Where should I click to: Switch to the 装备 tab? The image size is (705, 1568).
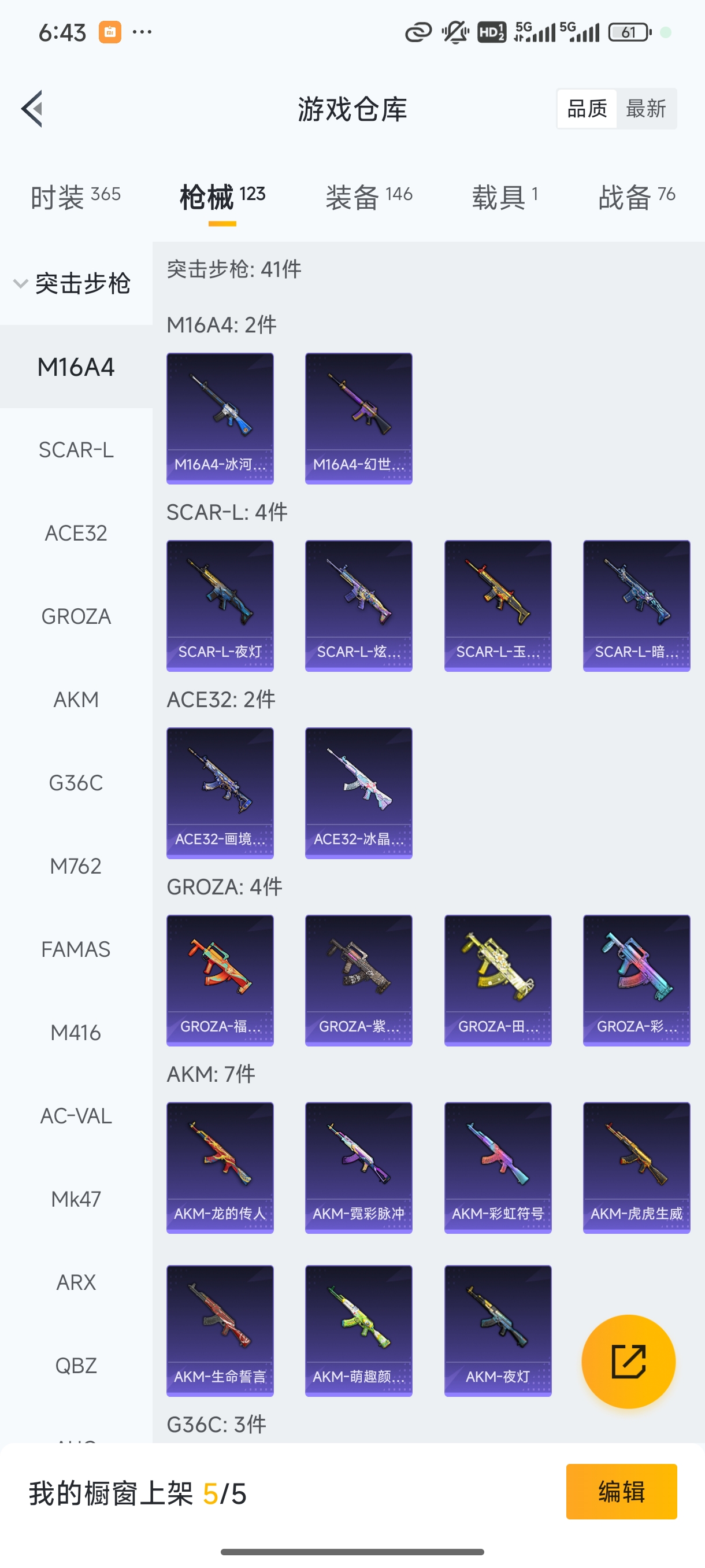369,197
